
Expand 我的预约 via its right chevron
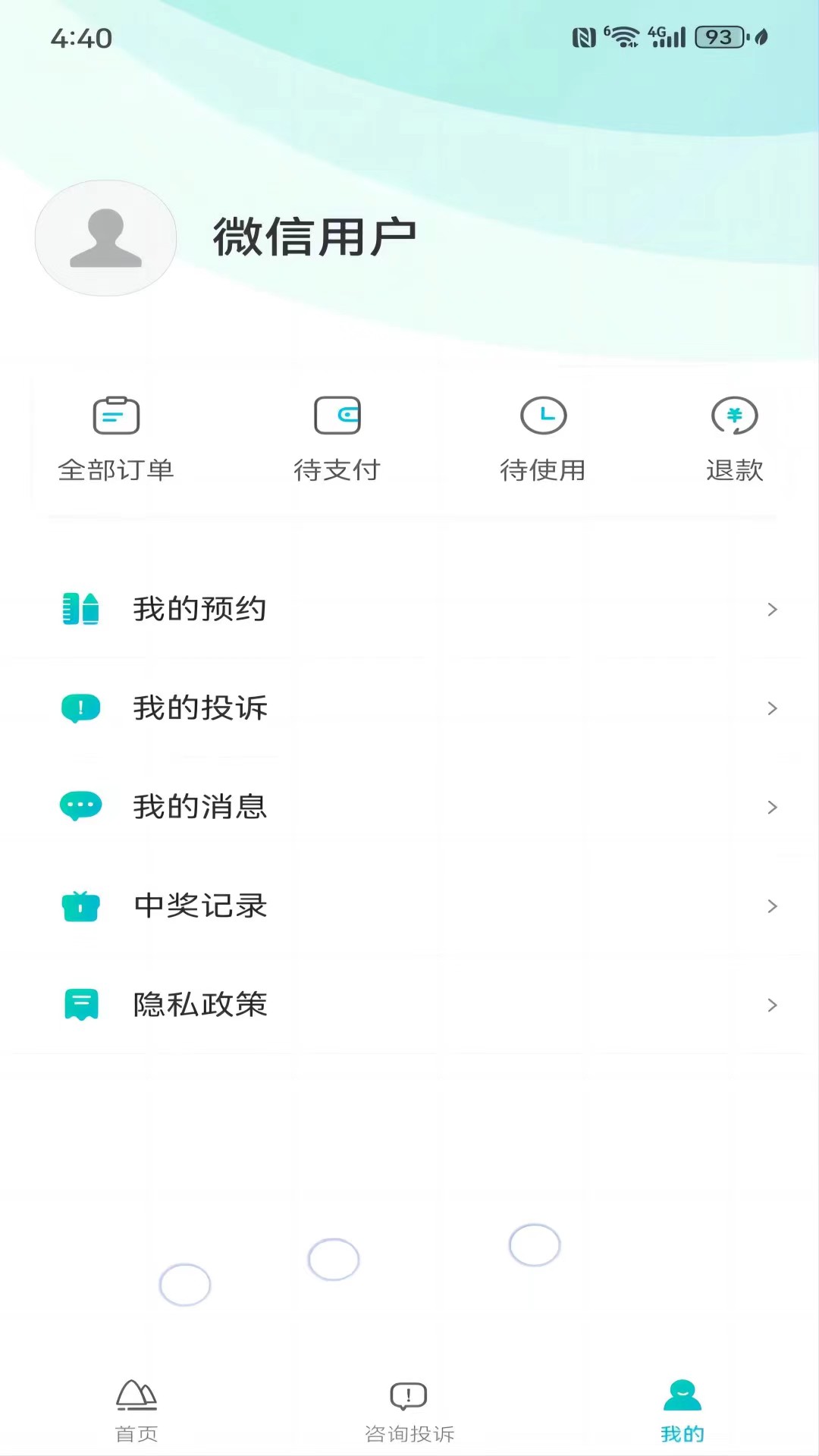[773, 609]
